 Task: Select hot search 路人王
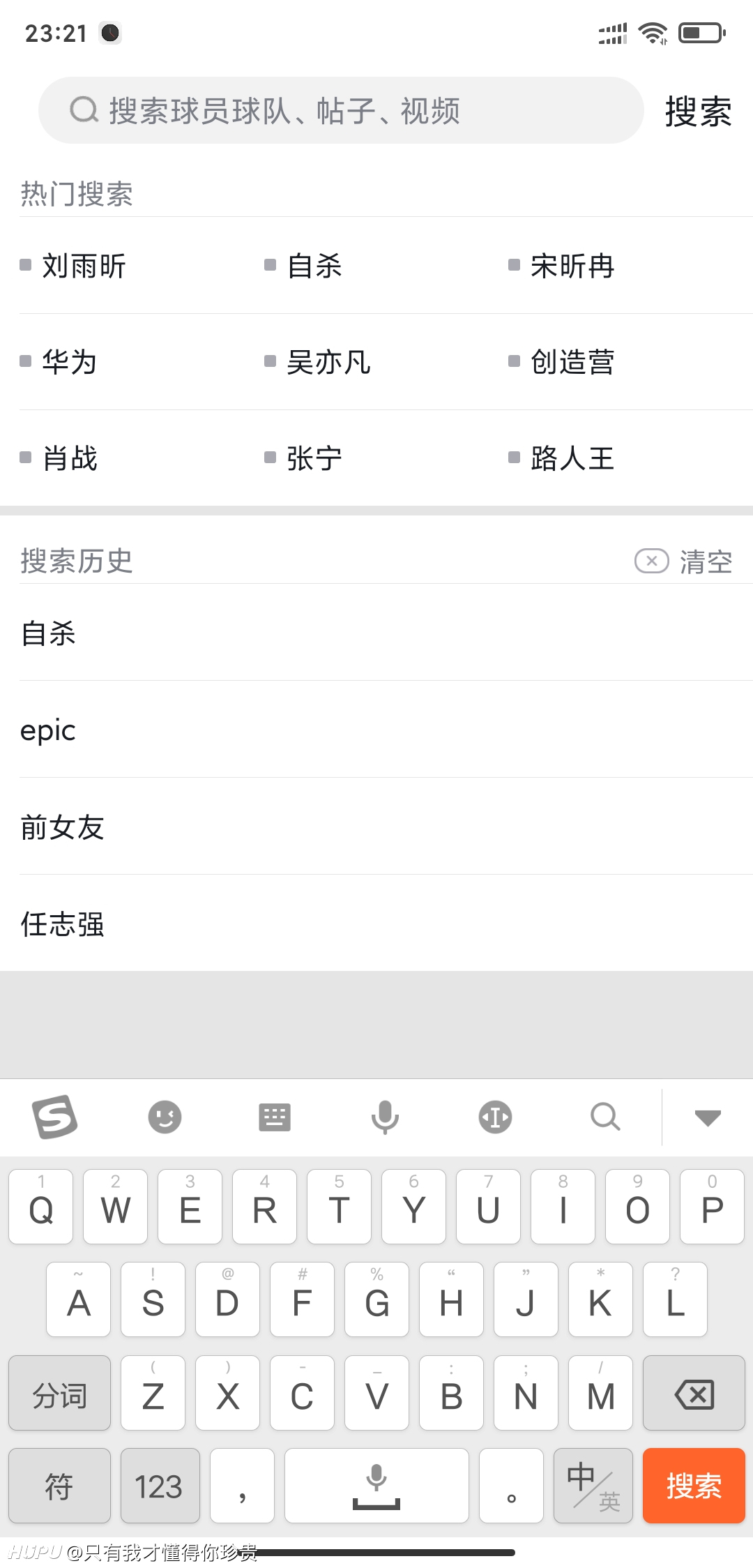(572, 458)
